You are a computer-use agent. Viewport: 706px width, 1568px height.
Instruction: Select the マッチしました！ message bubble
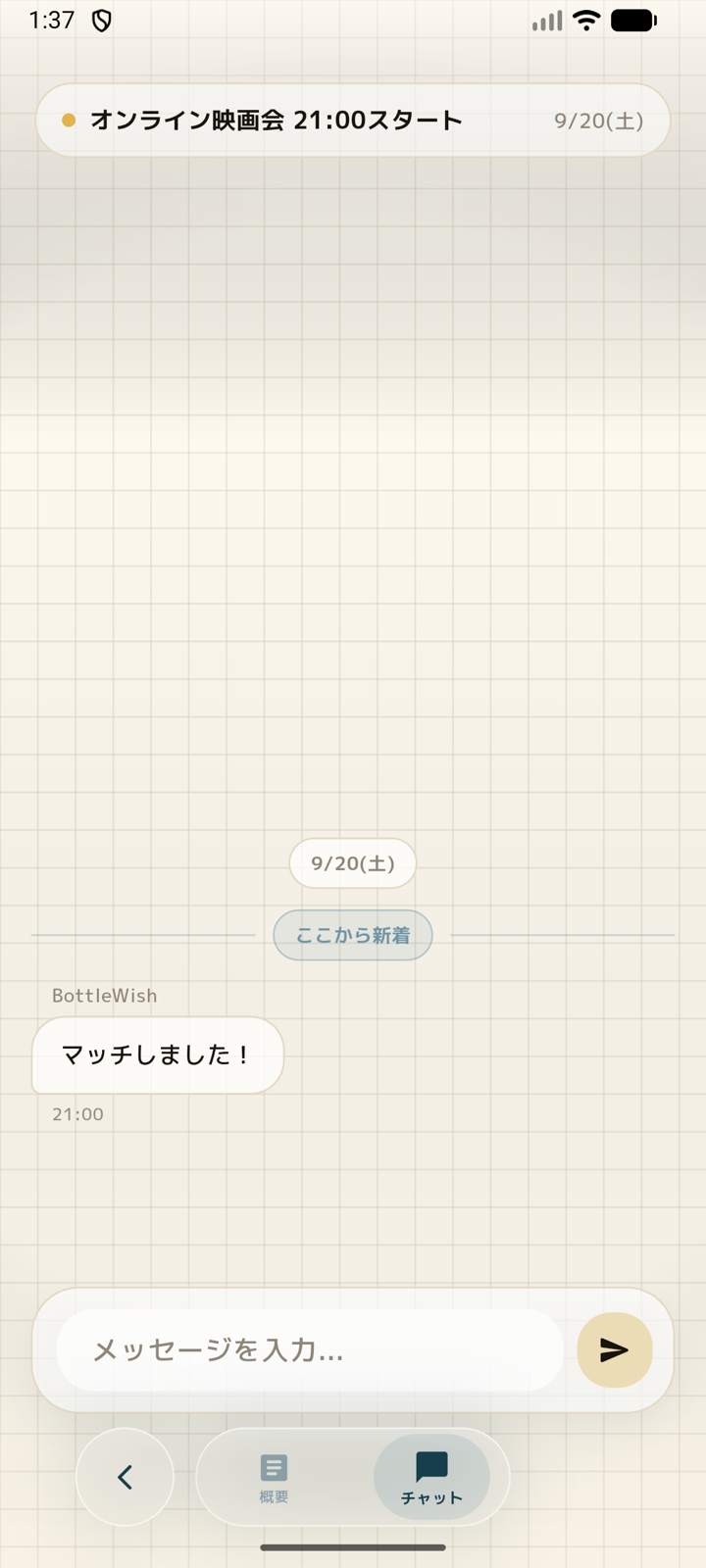[x=157, y=1055]
